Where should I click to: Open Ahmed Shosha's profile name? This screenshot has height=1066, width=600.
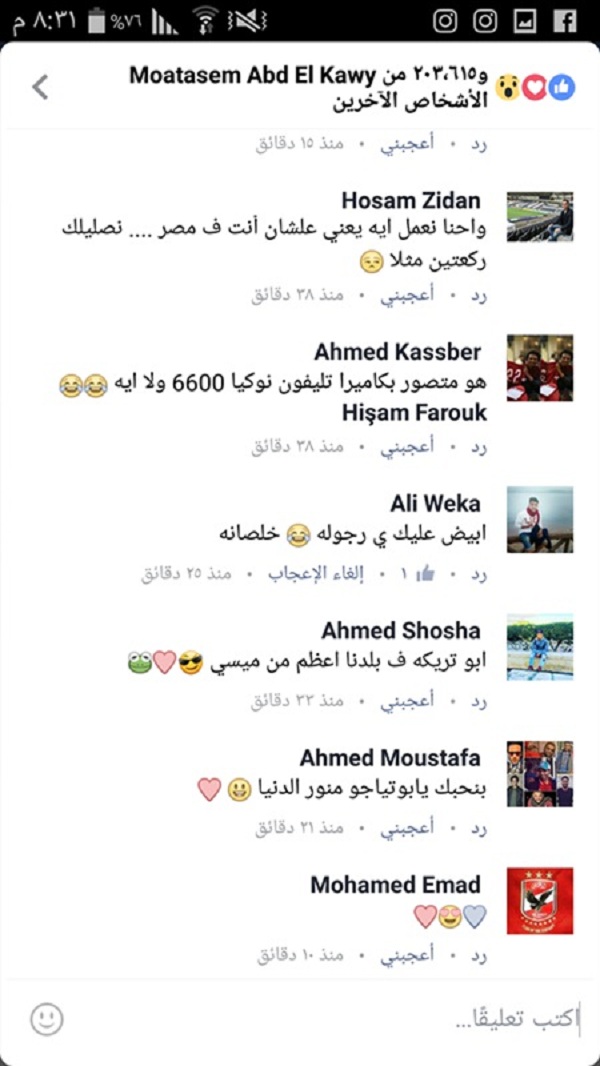400,631
